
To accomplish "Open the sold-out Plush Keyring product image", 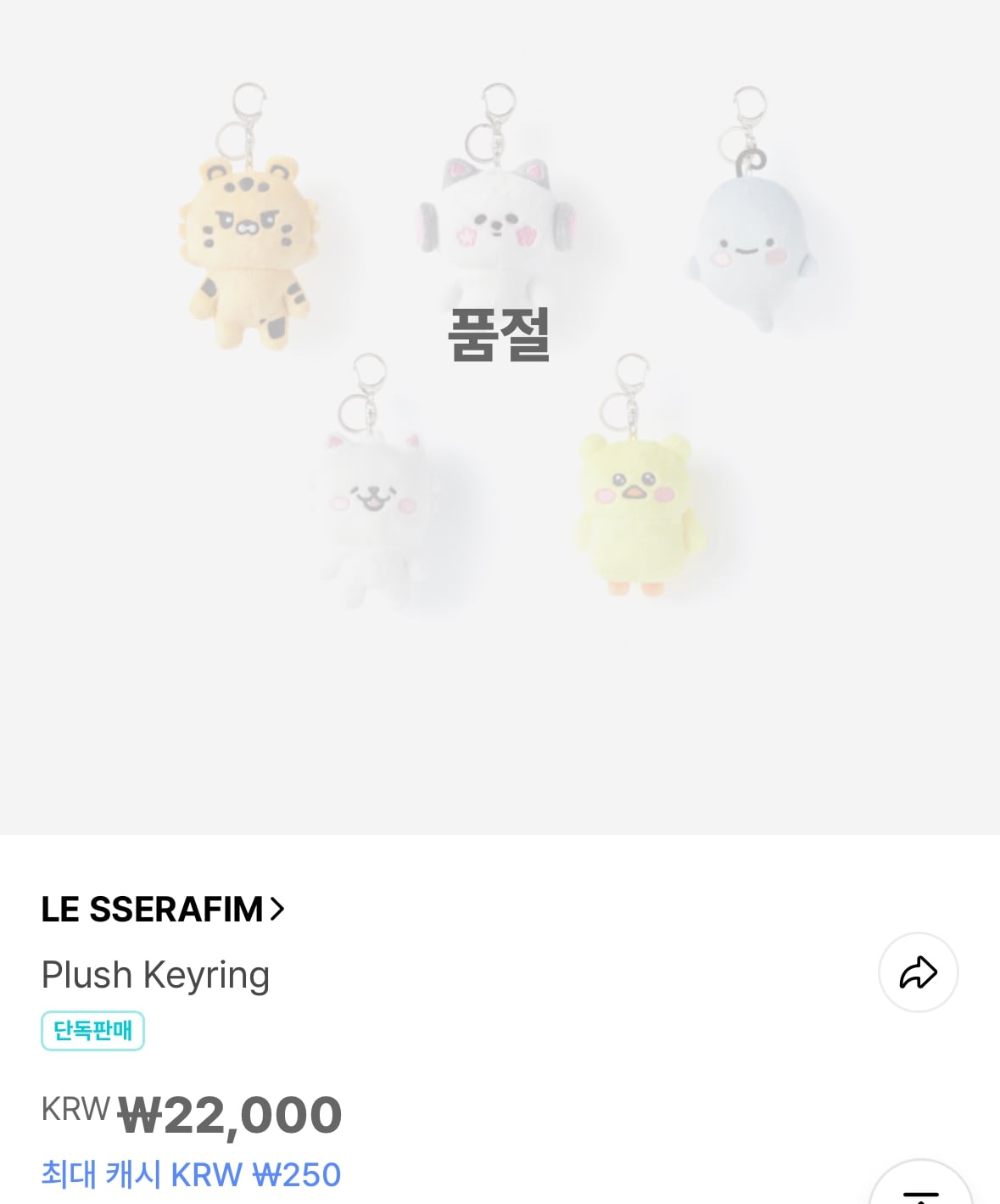I will (500, 416).
